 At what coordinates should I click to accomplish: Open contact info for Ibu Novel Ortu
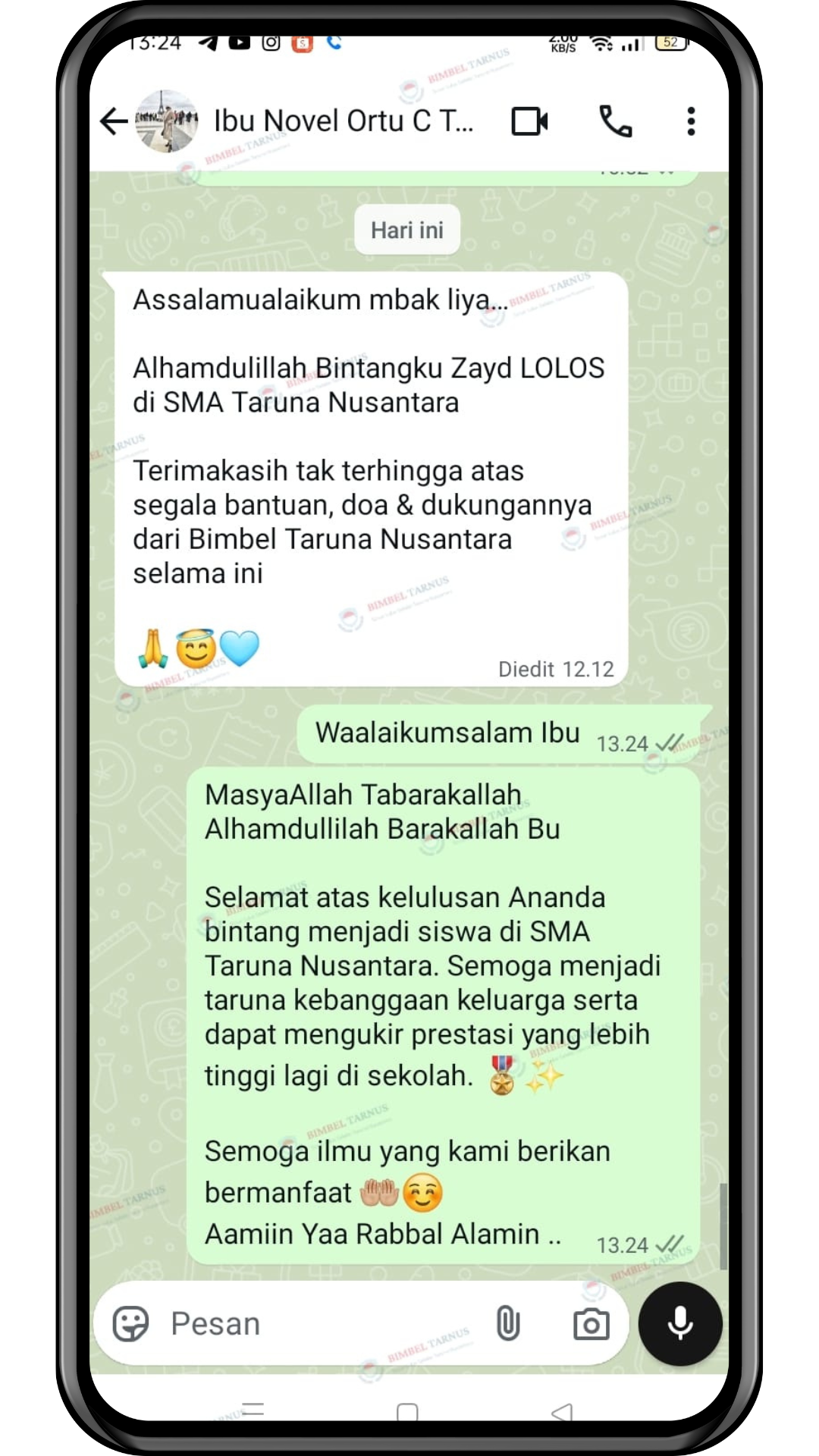343,121
